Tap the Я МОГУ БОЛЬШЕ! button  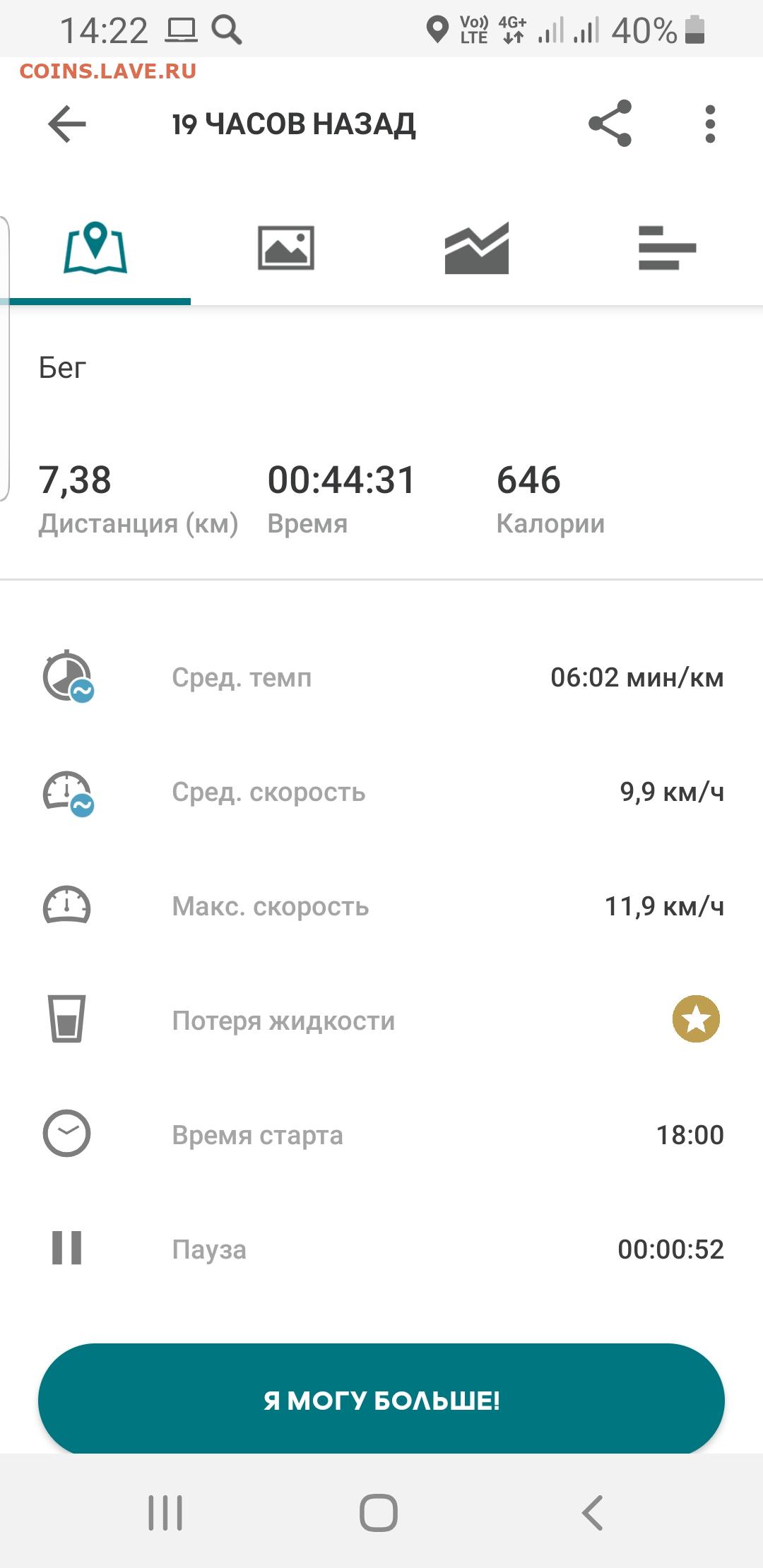(x=381, y=1400)
